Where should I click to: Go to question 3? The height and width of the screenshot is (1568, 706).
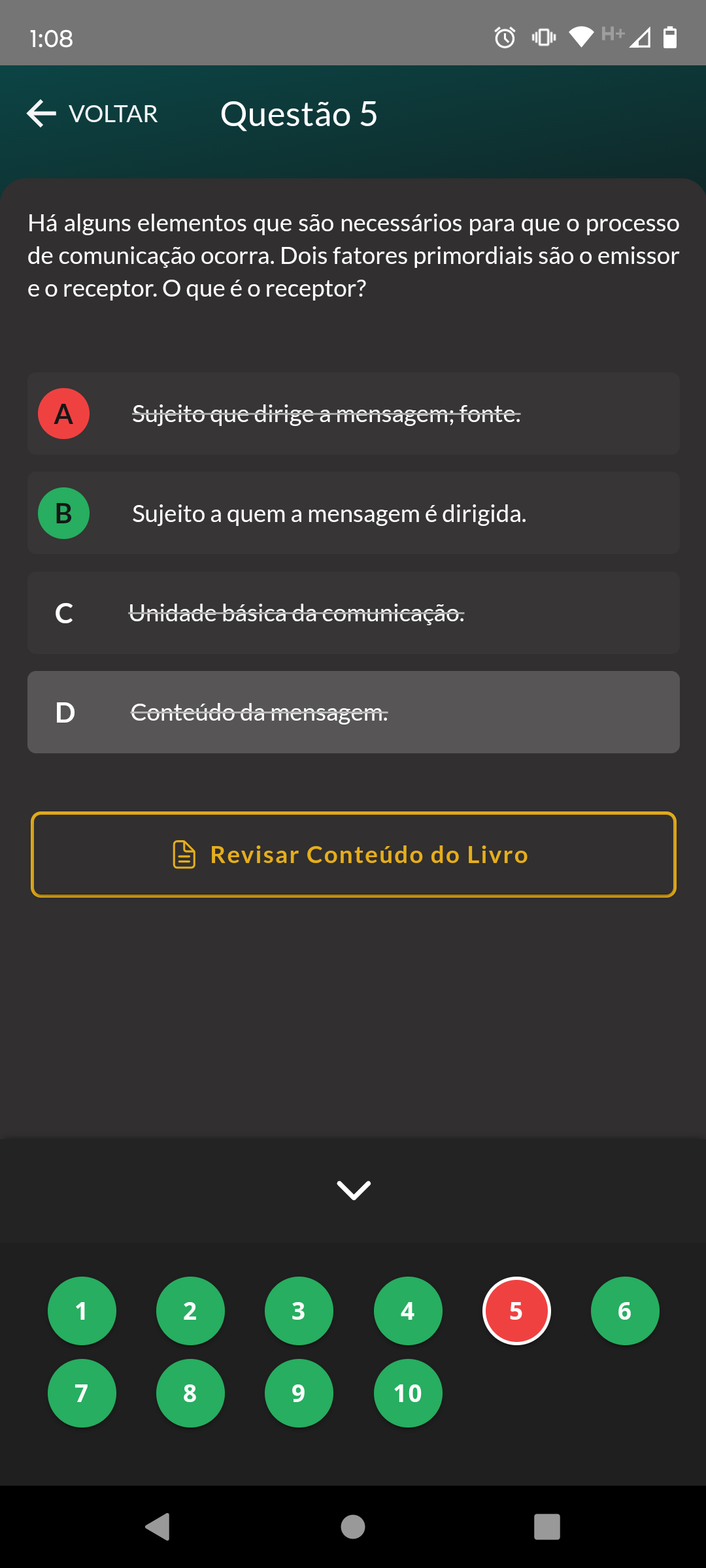(x=299, y=1311)
